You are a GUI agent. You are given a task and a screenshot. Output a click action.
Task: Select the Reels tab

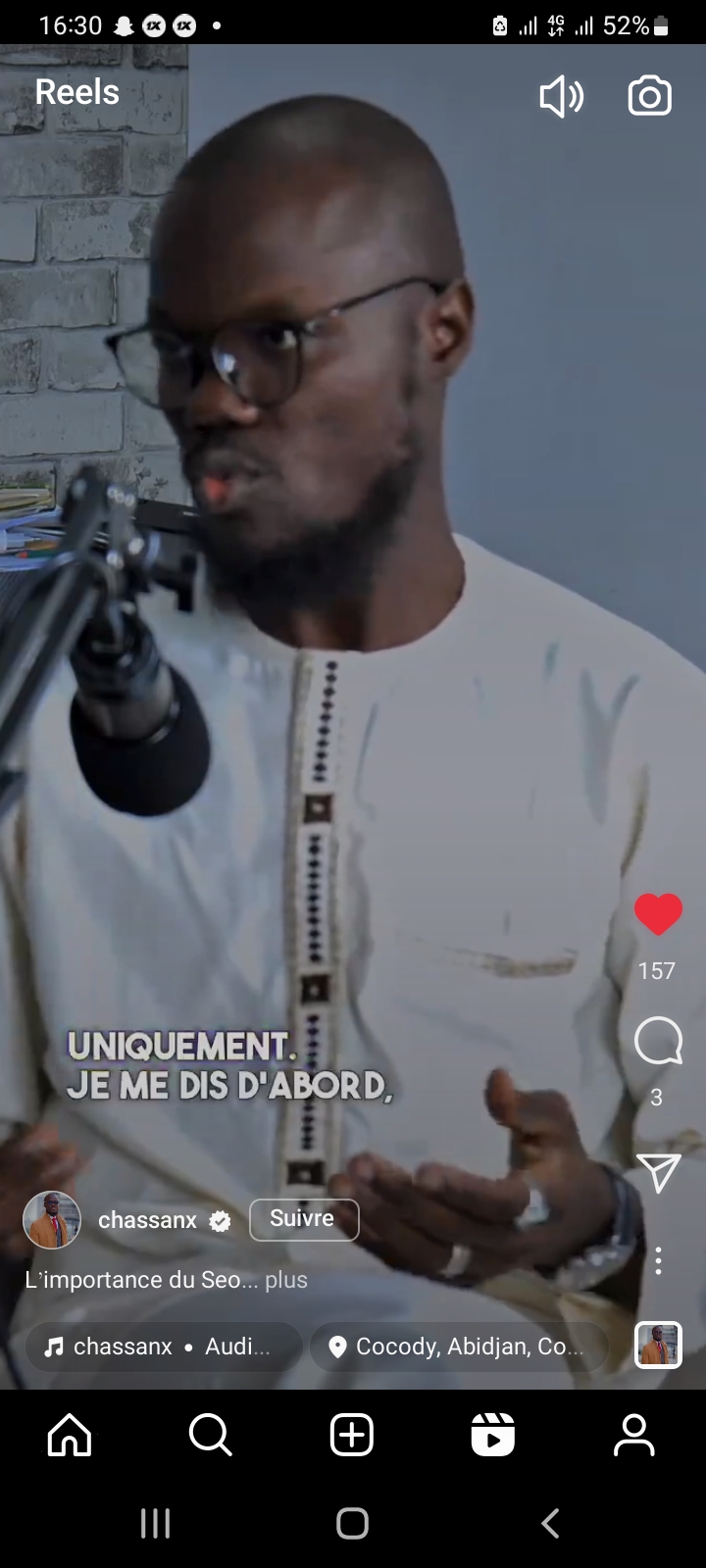[492, 1436]
